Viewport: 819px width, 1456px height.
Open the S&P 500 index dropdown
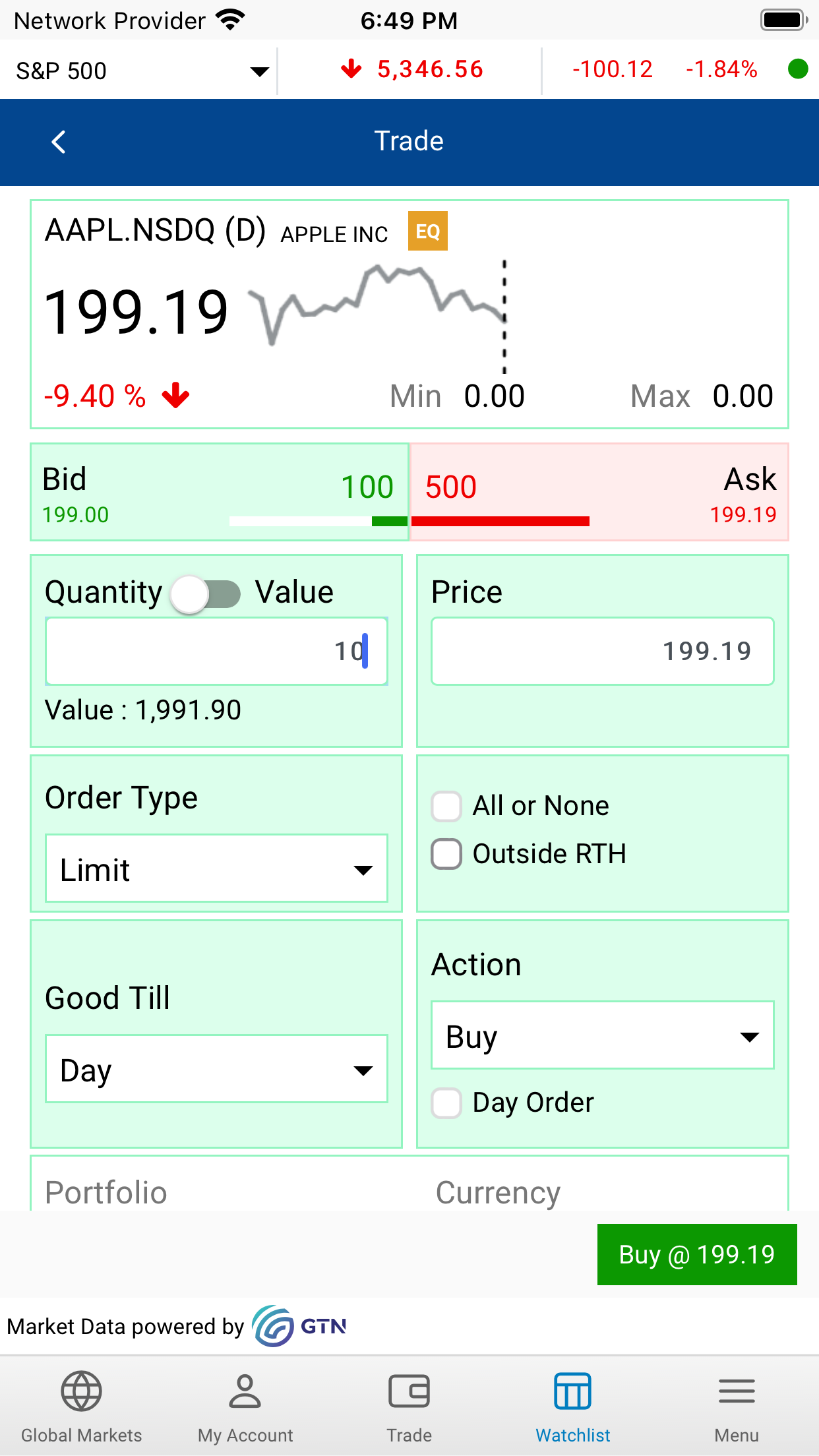[142, 71]
